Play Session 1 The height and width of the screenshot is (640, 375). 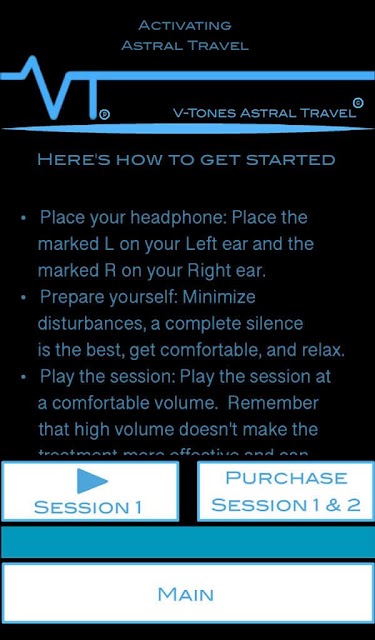(x=90, y=491)
